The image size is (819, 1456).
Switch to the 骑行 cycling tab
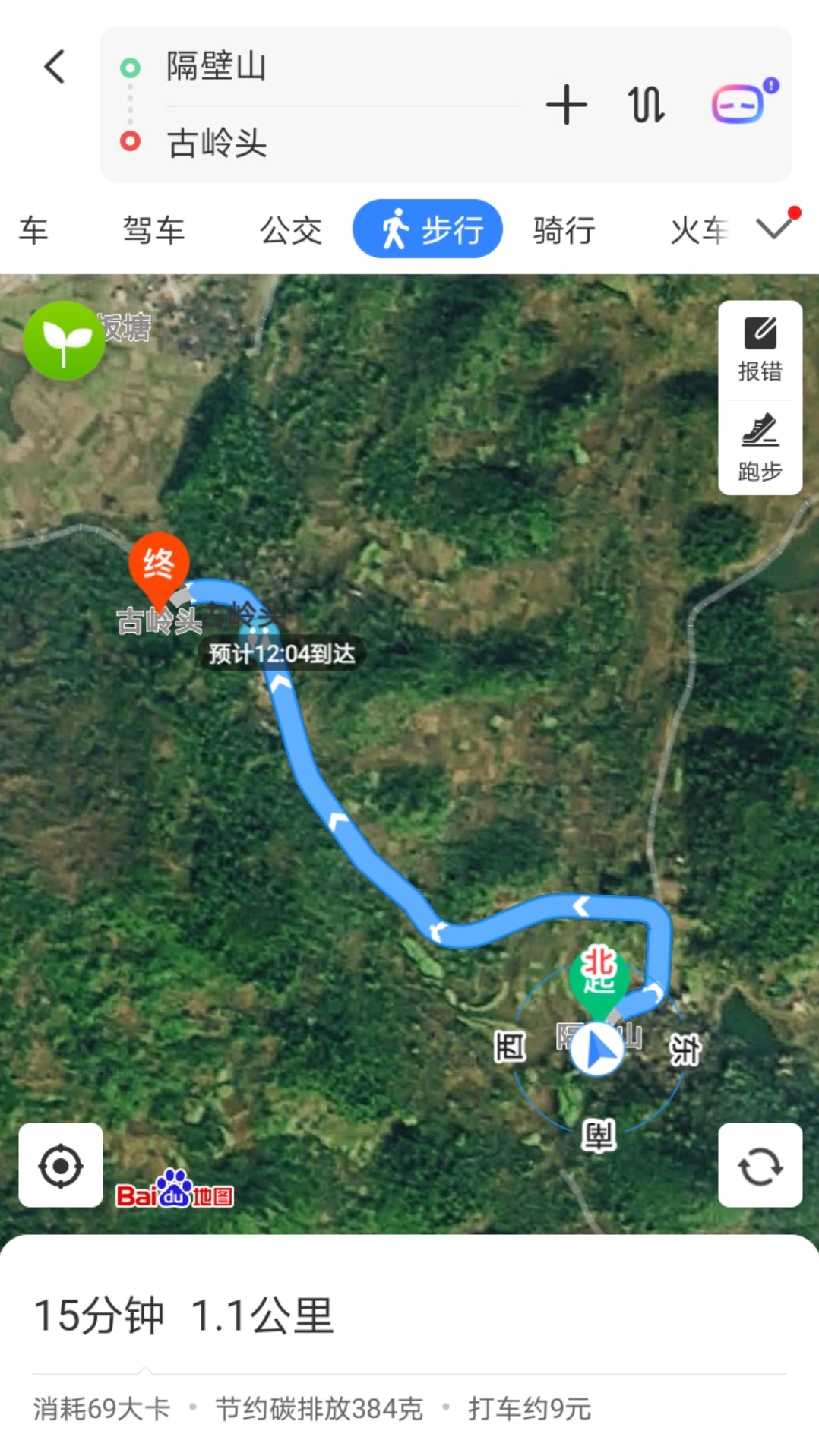(564, 229)
